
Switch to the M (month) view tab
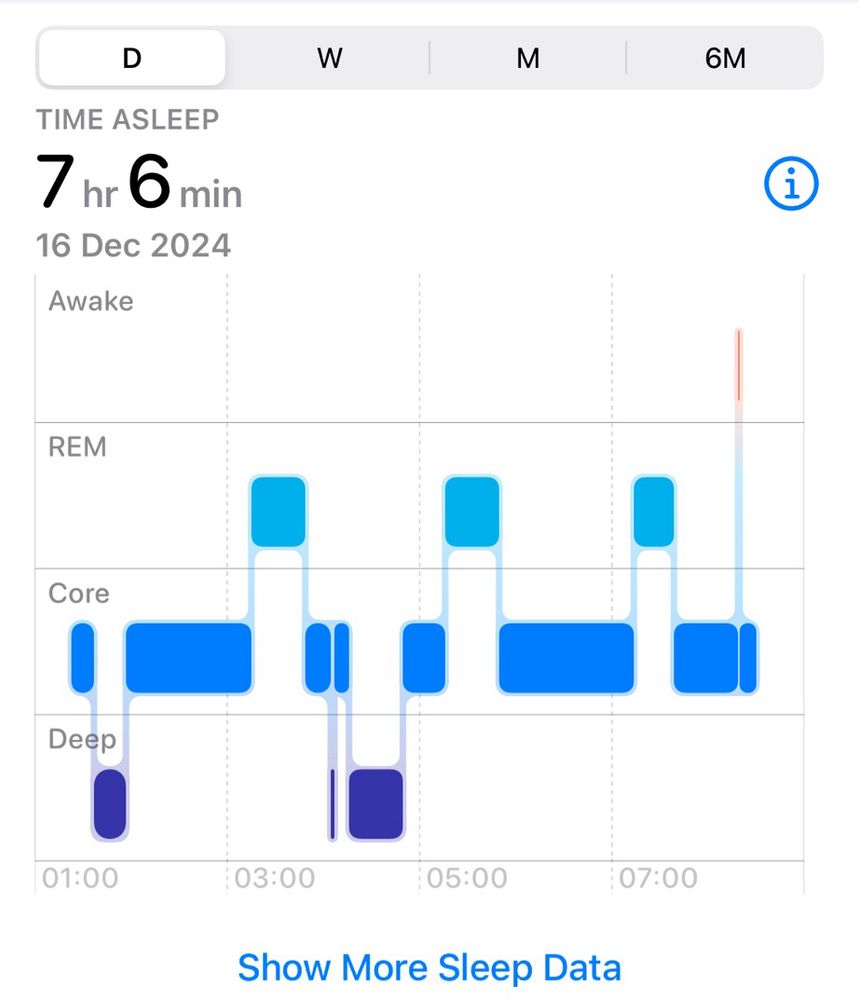point(527,57)
